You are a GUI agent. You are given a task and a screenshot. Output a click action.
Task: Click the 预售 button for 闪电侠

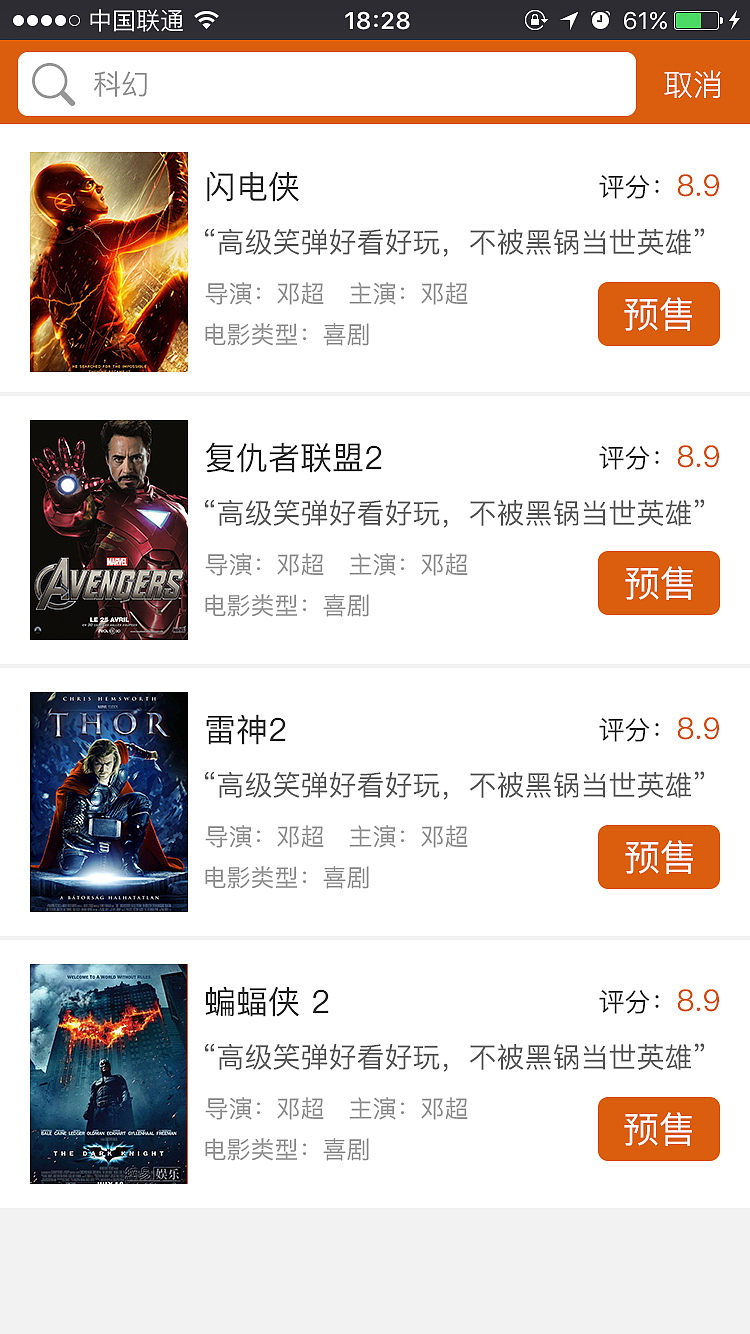point(658,314)
